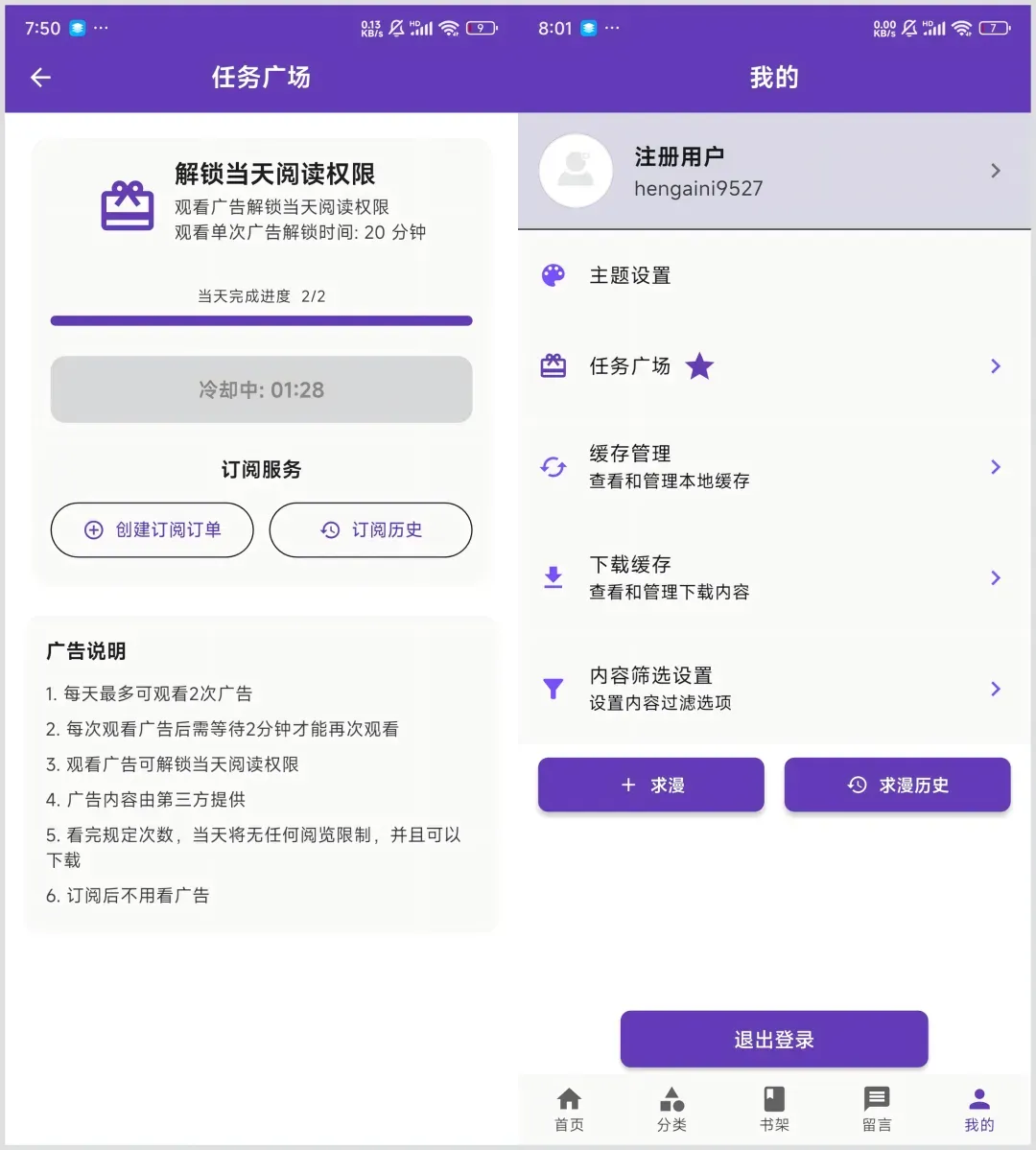Click the download icon for 下载缓存
Image resolution: width=1036 pixels, height=1150 pixels.
[x=553, y=577]
